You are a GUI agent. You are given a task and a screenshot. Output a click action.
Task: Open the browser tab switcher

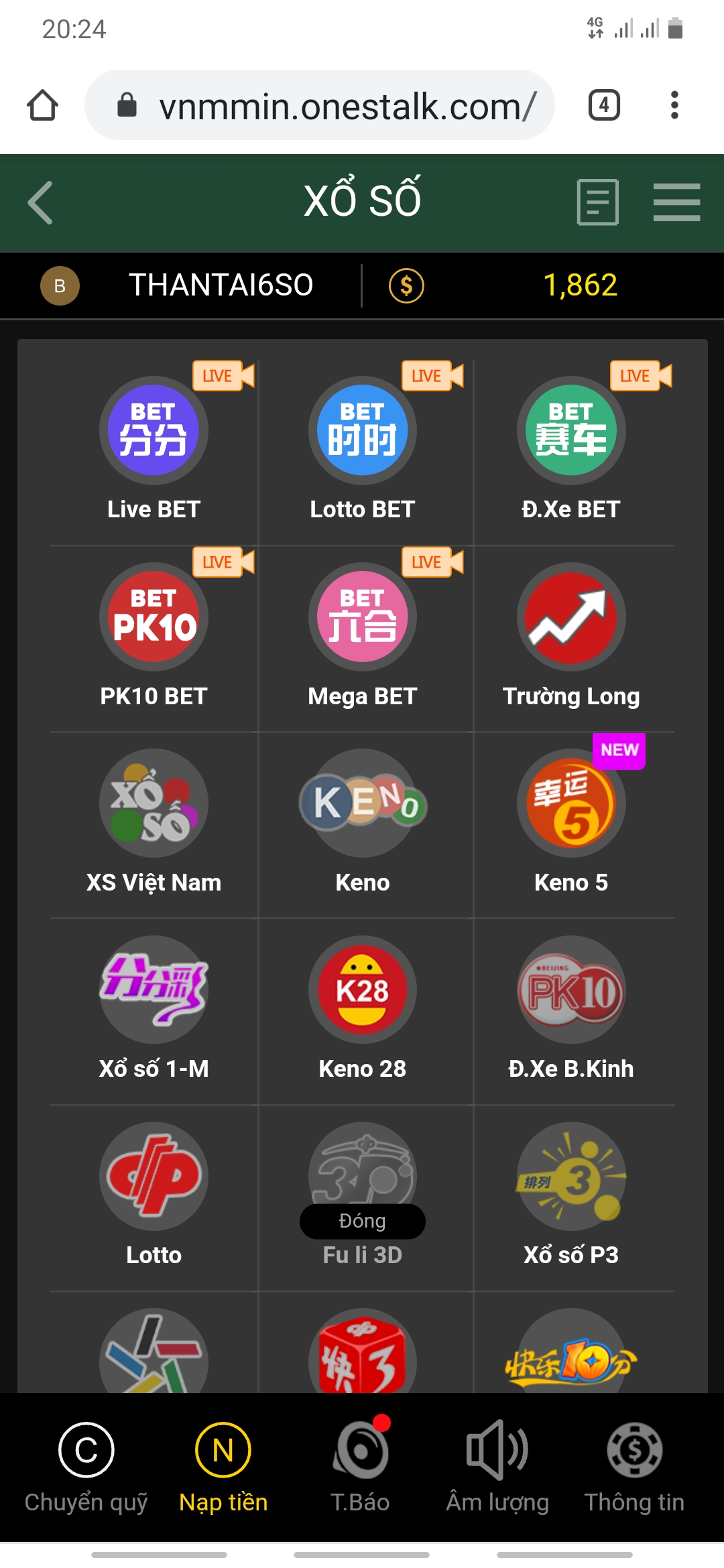[603, 105]
